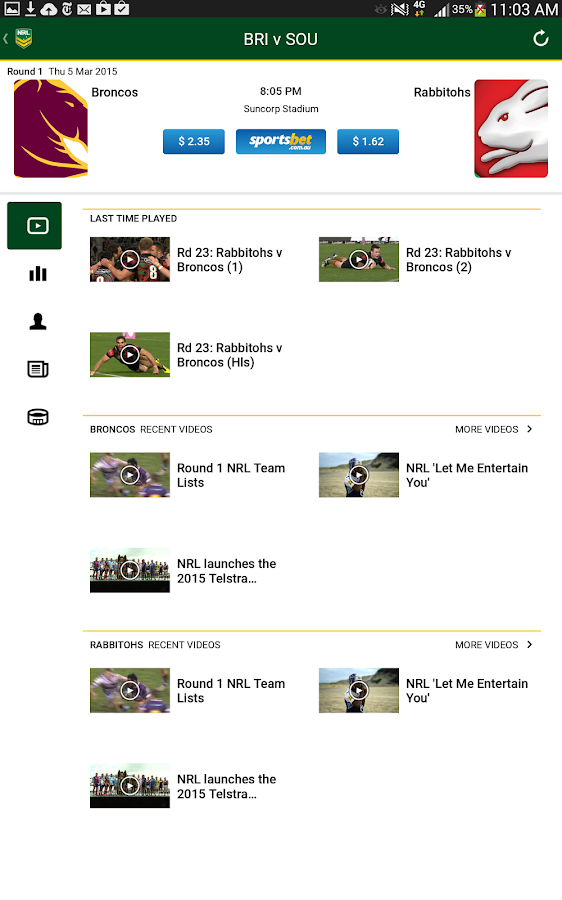562x900 pixels.
Task: Tap the $1.62 Rabbitohs odds button
Action: [368, 141]
